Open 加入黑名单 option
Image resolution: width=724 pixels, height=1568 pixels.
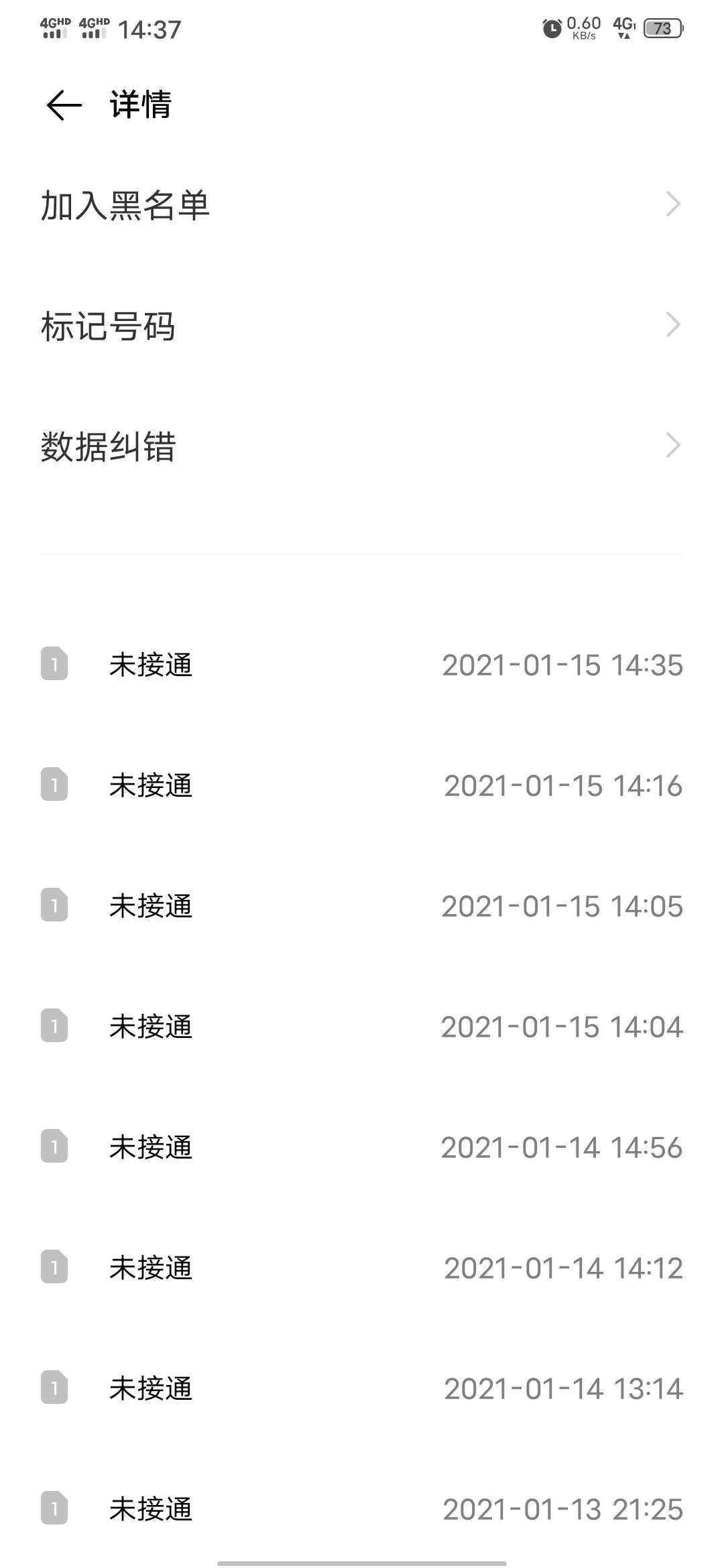point(362,204)
